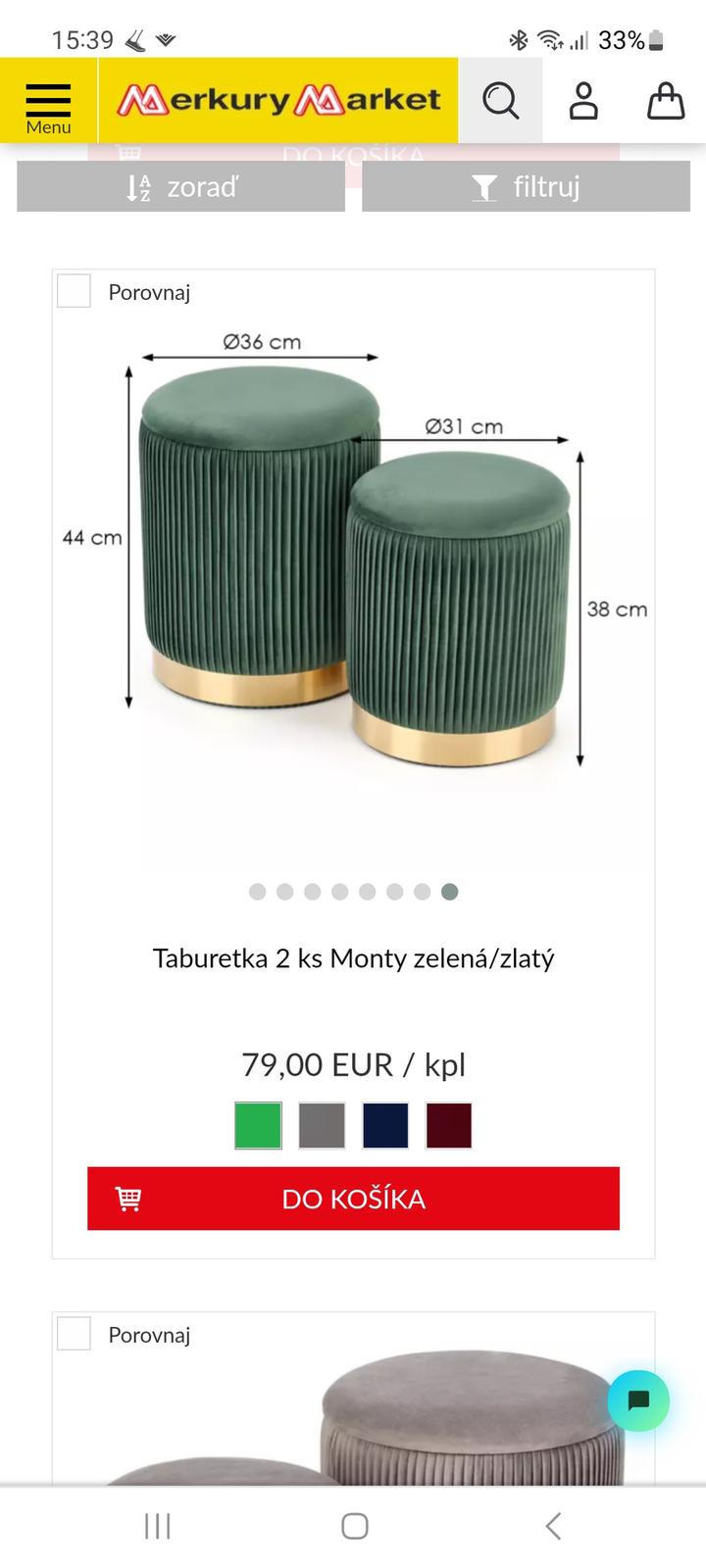Open the filtruj filter button

[x=526, y=186]
